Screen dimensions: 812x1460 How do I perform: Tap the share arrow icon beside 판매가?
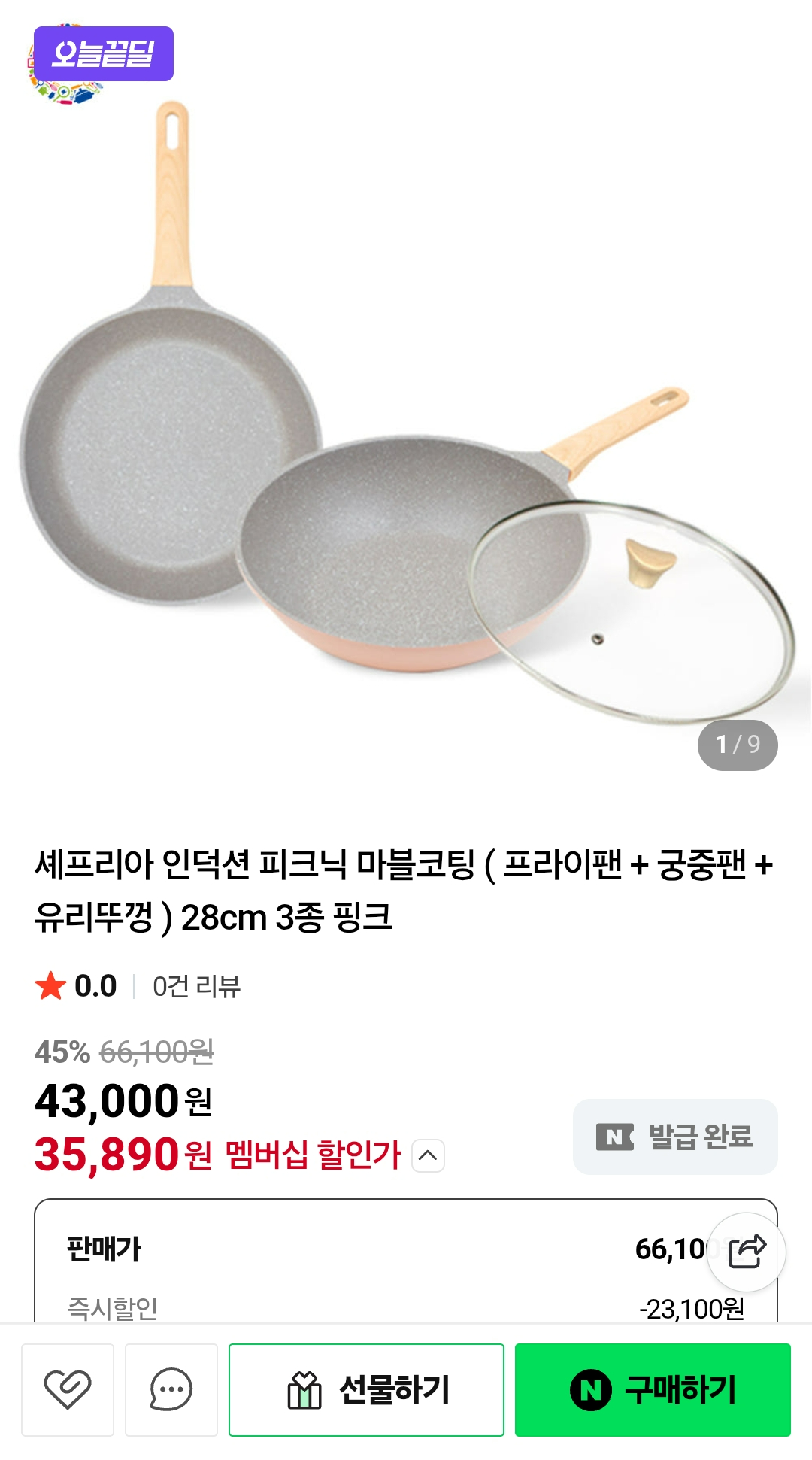point(745,1252)
